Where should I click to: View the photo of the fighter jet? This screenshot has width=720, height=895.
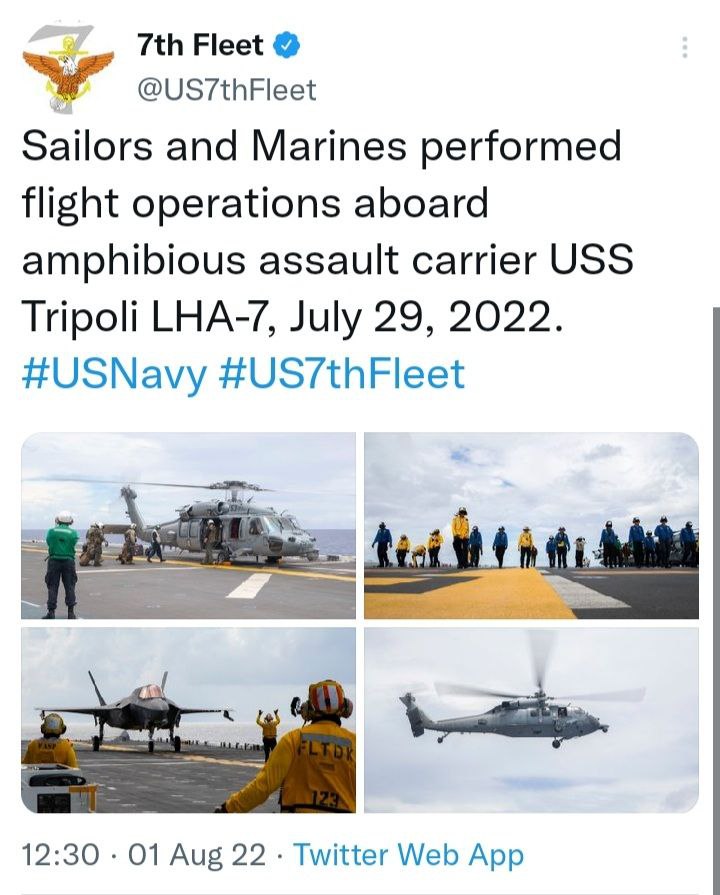tap(189, 720)
